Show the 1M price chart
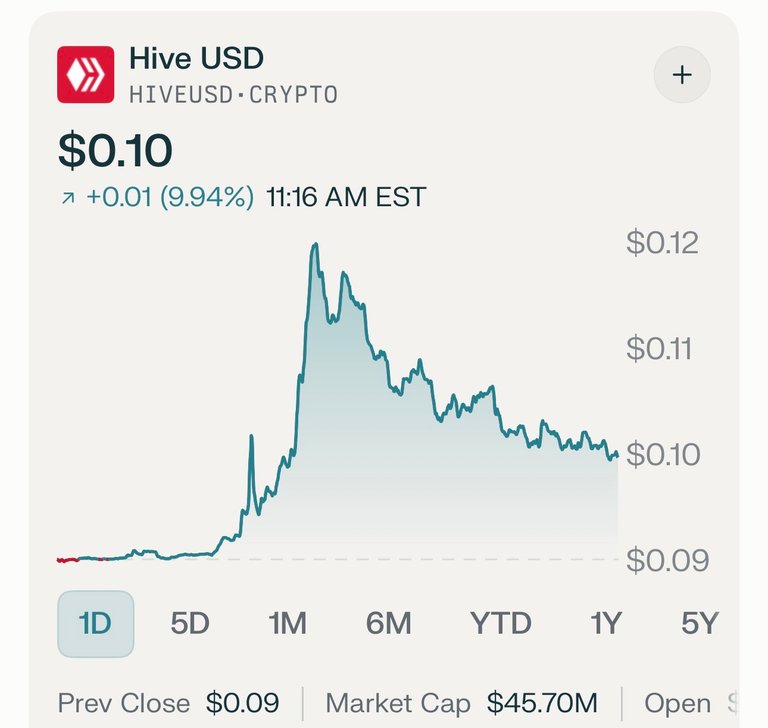 287,624
